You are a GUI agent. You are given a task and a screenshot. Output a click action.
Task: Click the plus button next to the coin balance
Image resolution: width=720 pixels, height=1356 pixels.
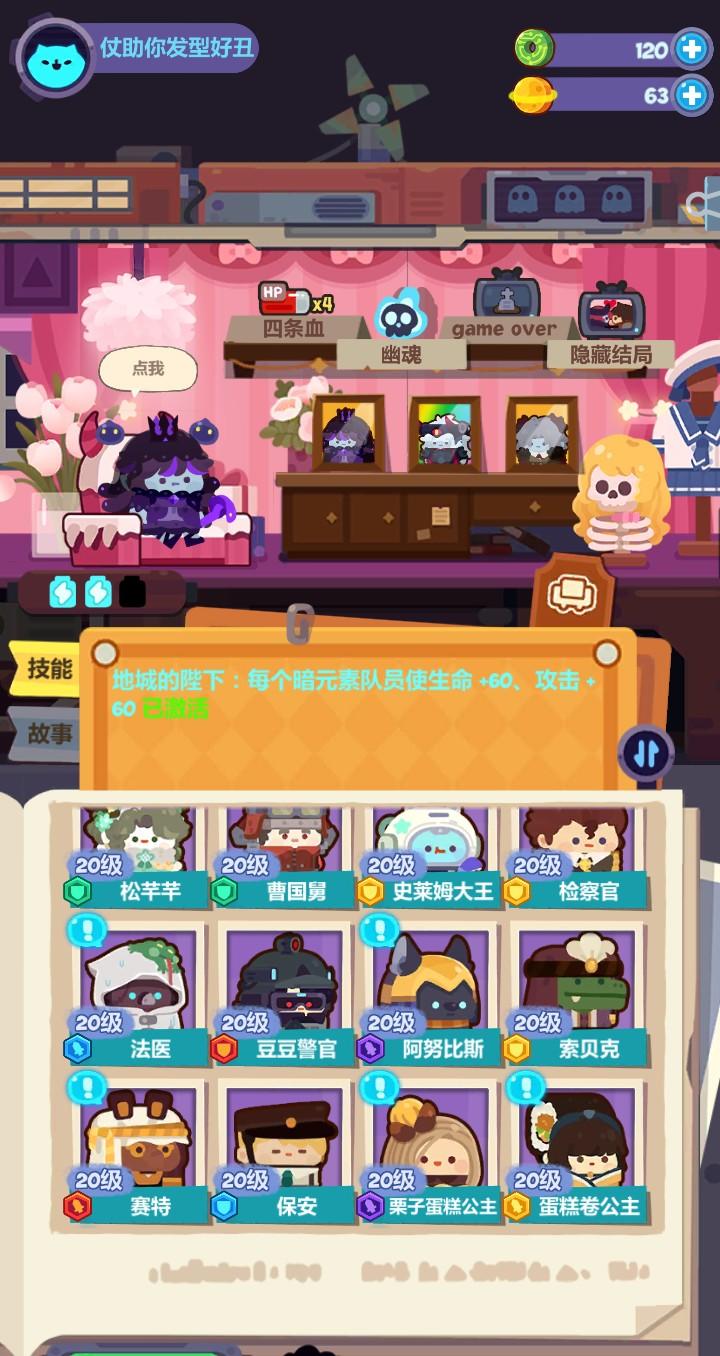[689, 47]
